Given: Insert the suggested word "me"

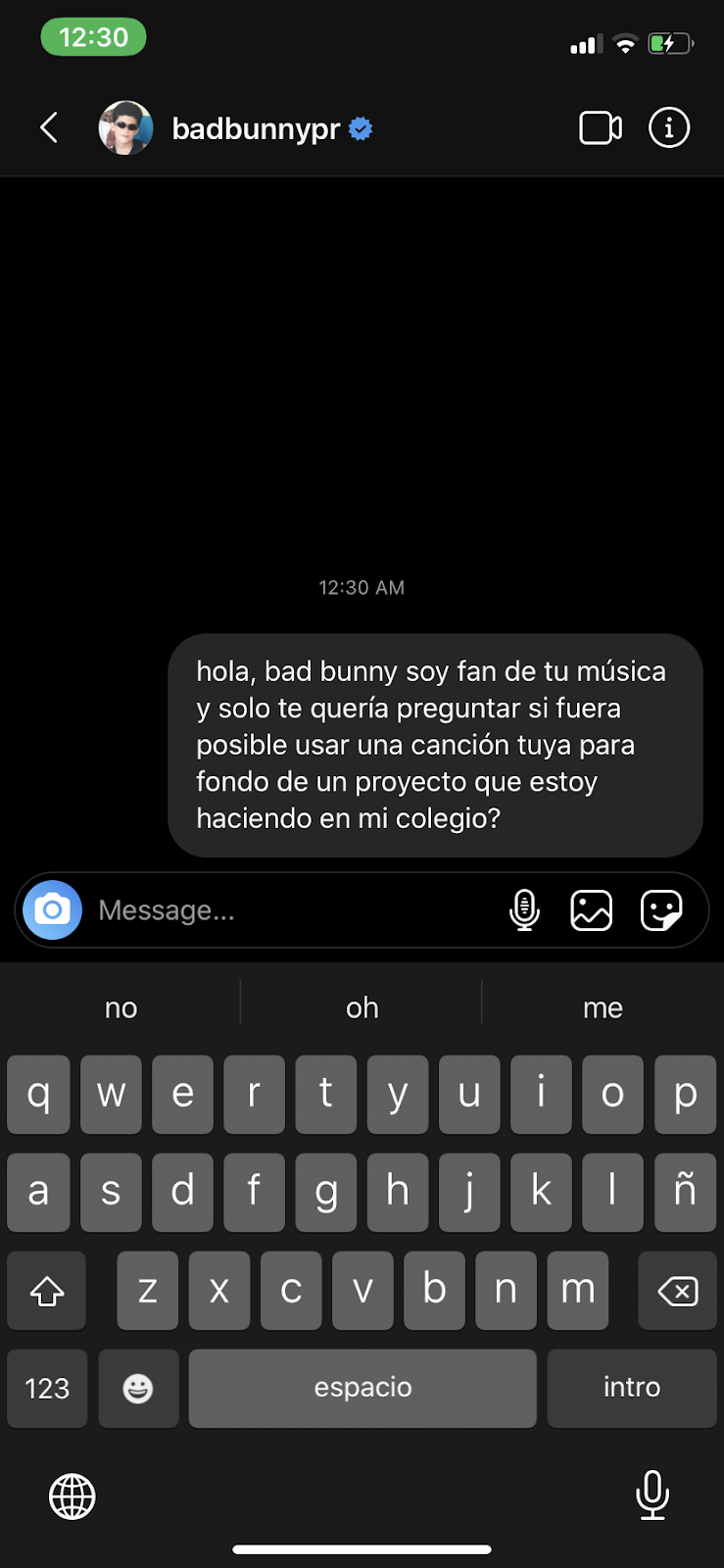Looking at the screenshot, I should tap(603, 1007).
